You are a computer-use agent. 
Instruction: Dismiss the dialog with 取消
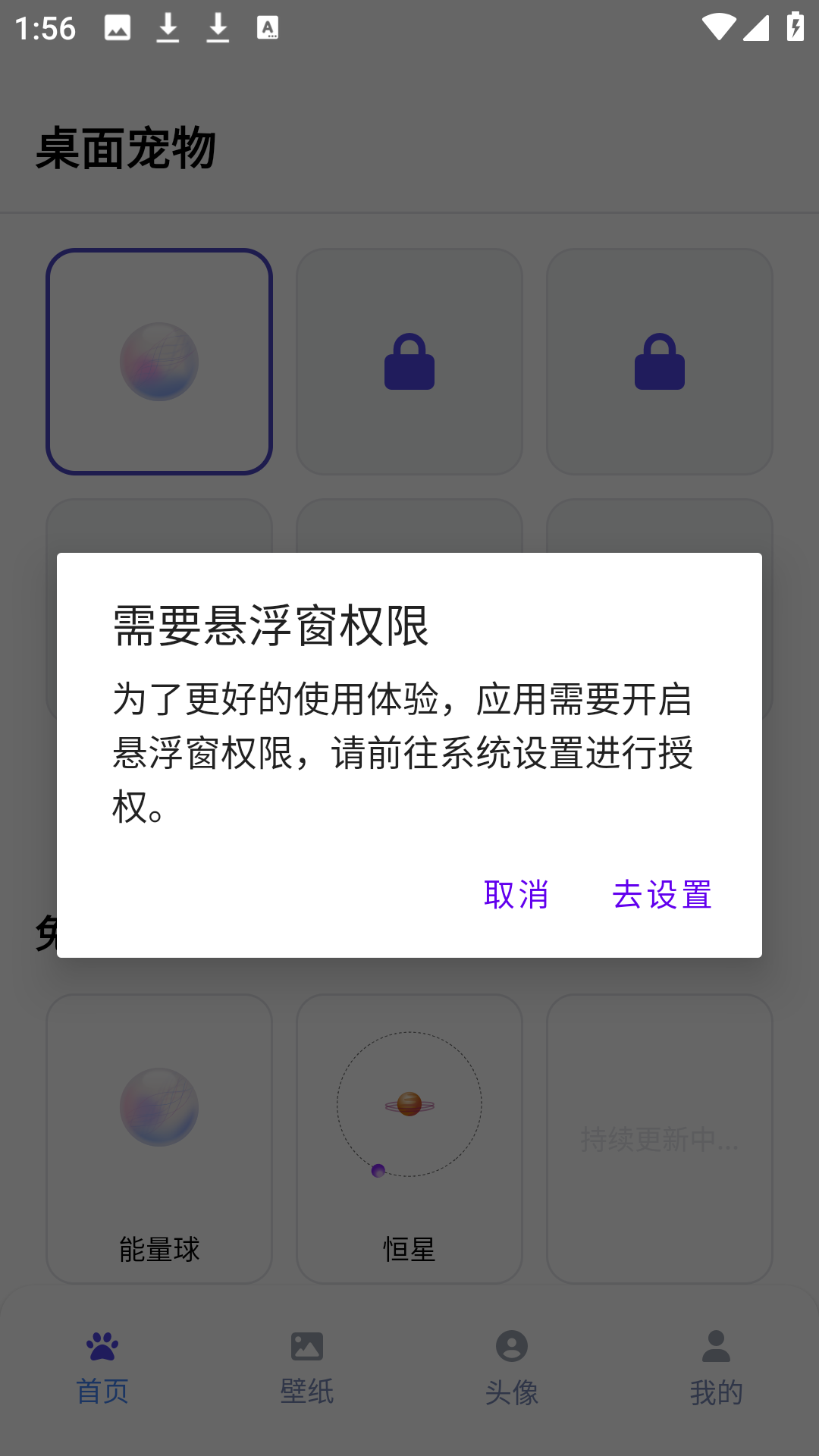pos(516,896)
